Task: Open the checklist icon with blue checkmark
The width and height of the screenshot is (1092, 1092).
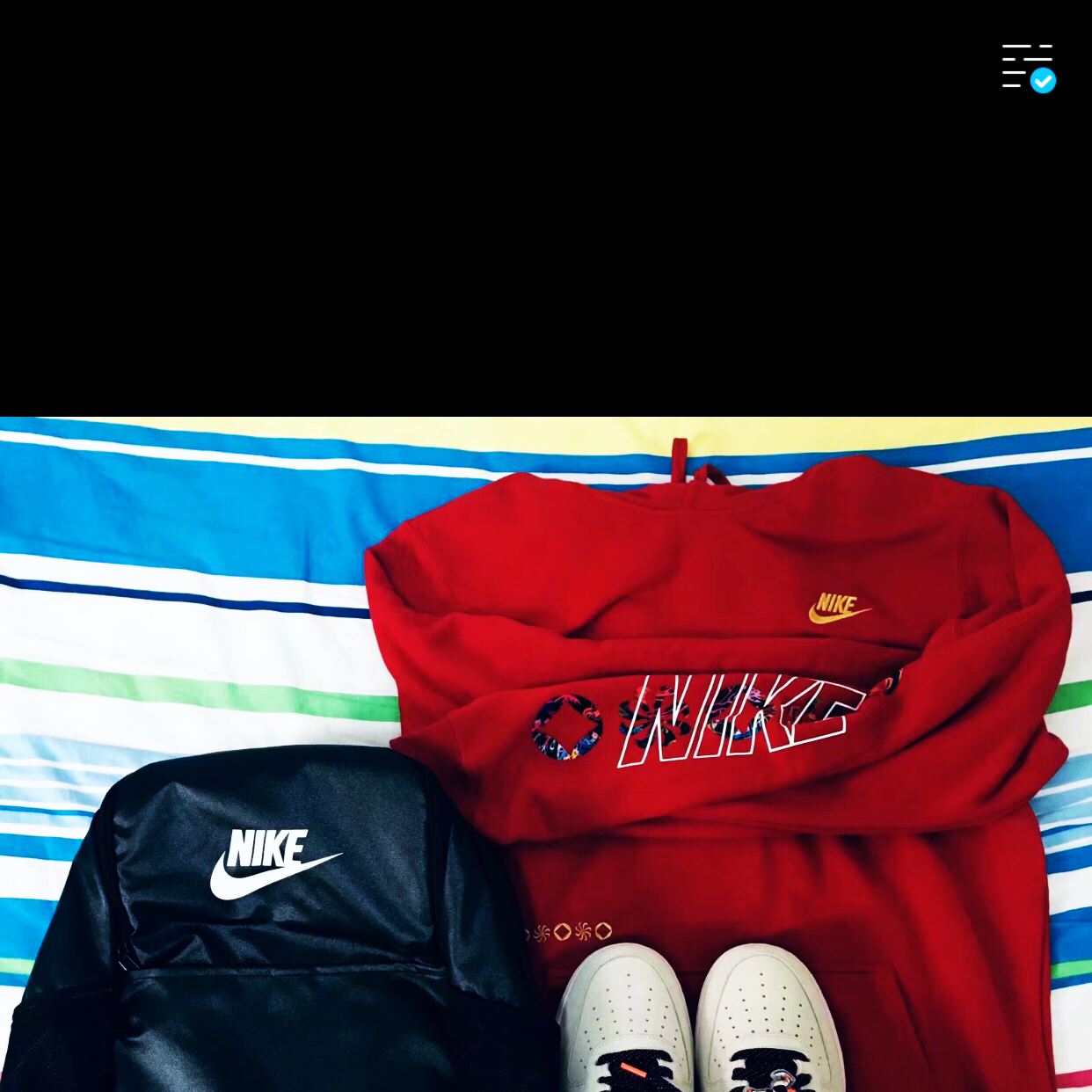Action: coord(1029,68)
